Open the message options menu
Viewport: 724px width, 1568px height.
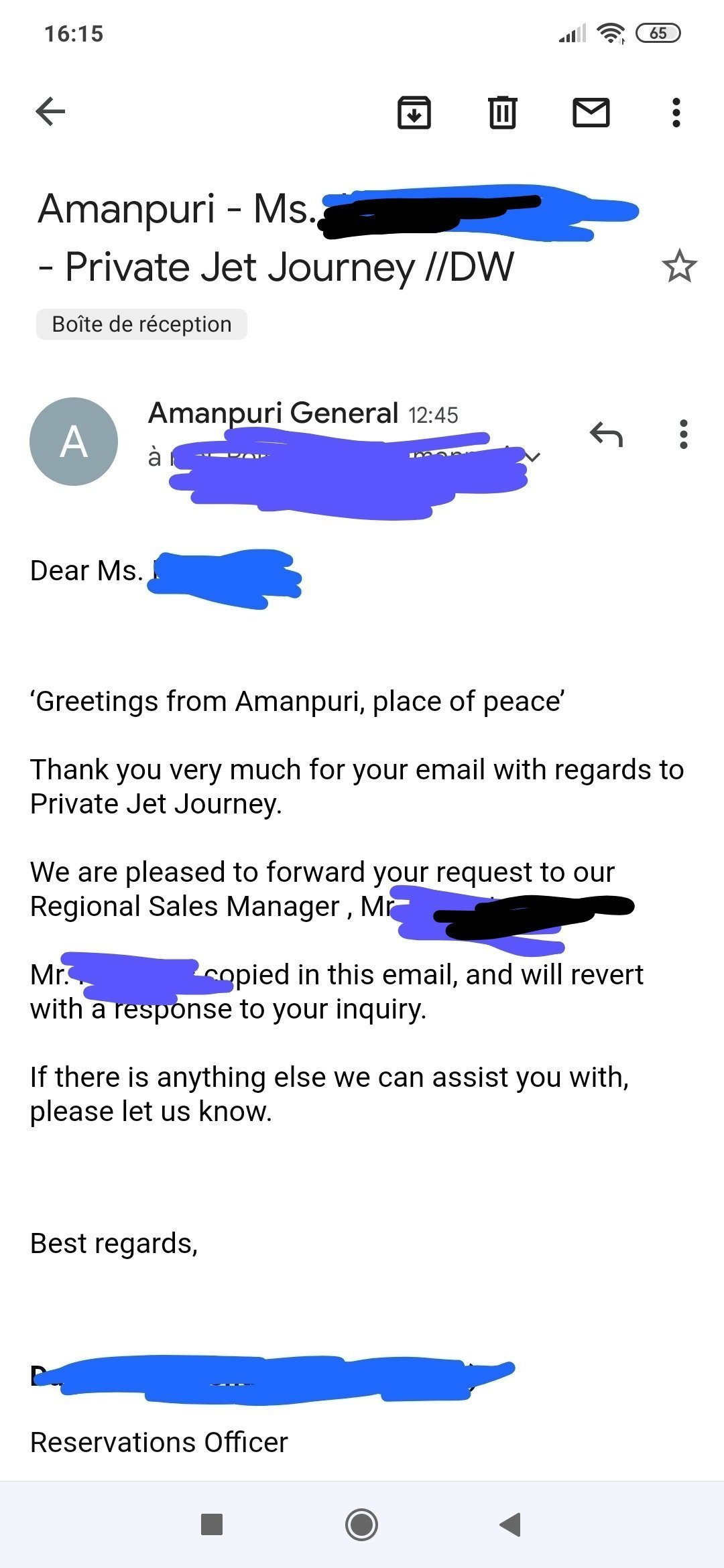click(683, 434)
